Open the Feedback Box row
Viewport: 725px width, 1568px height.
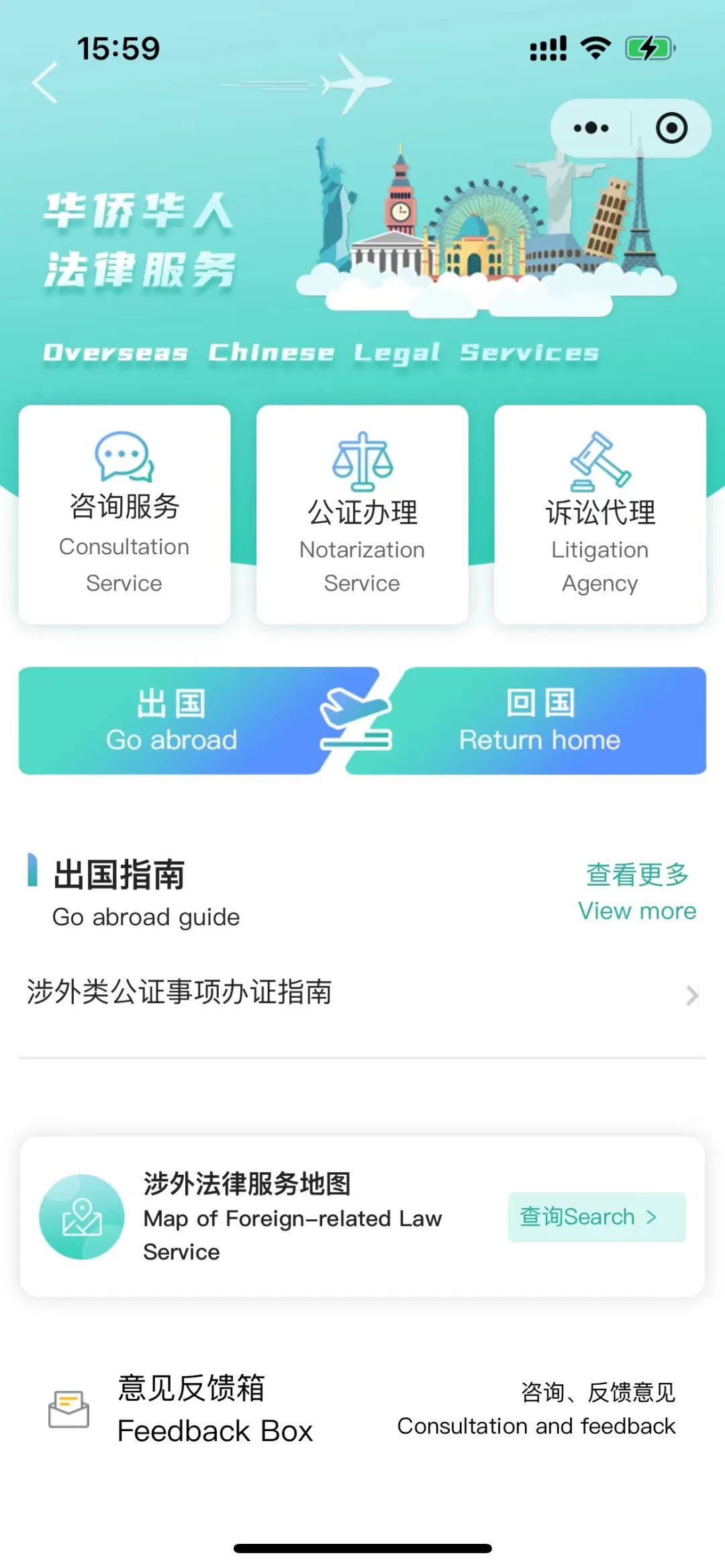pos(362,1409)
